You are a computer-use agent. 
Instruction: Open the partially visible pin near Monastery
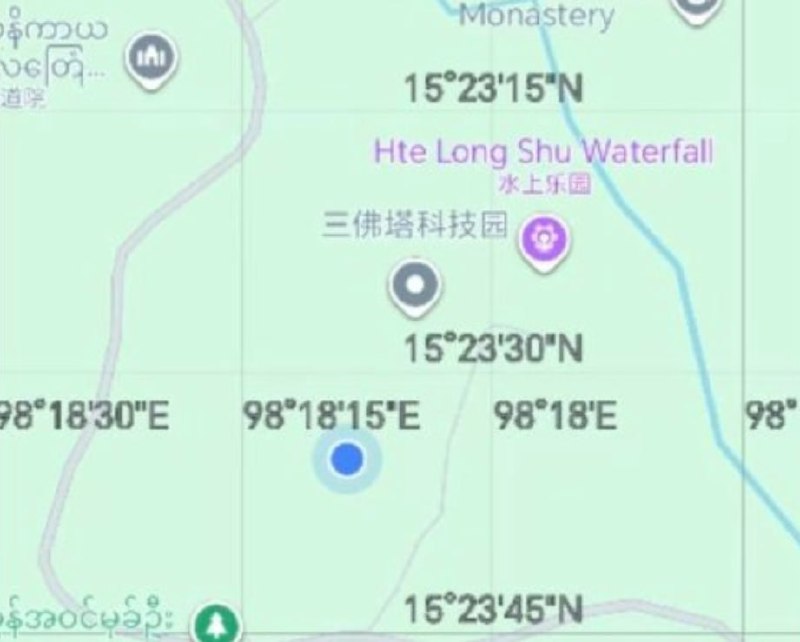[696, 10]
